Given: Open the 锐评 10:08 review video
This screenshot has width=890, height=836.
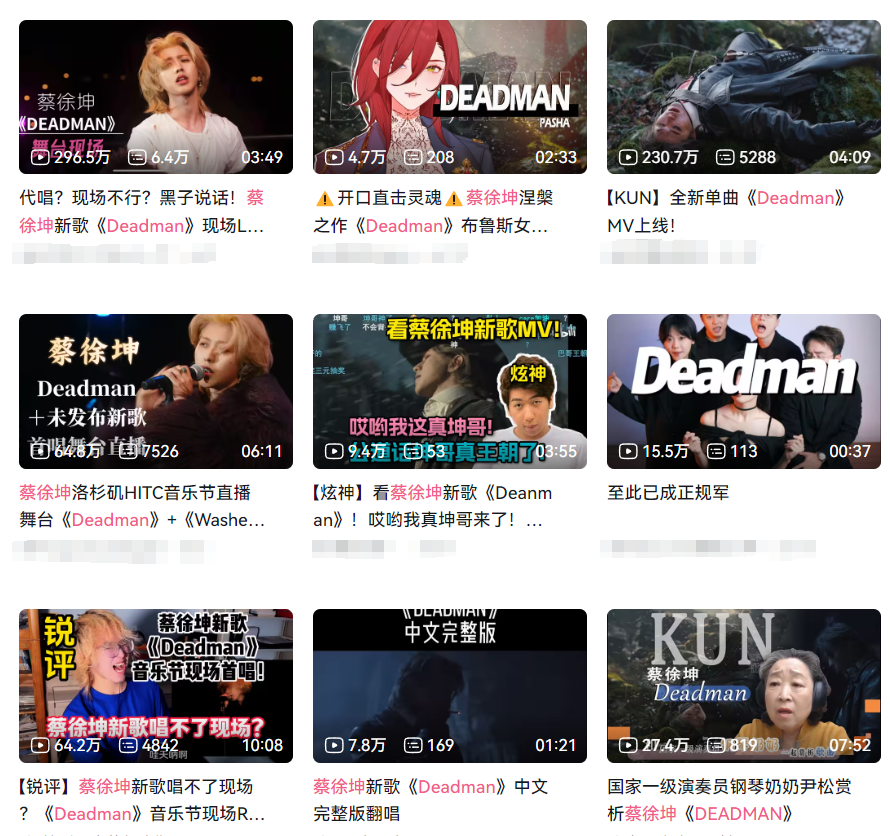Looking at the screenshot, I should coord(156,686).
